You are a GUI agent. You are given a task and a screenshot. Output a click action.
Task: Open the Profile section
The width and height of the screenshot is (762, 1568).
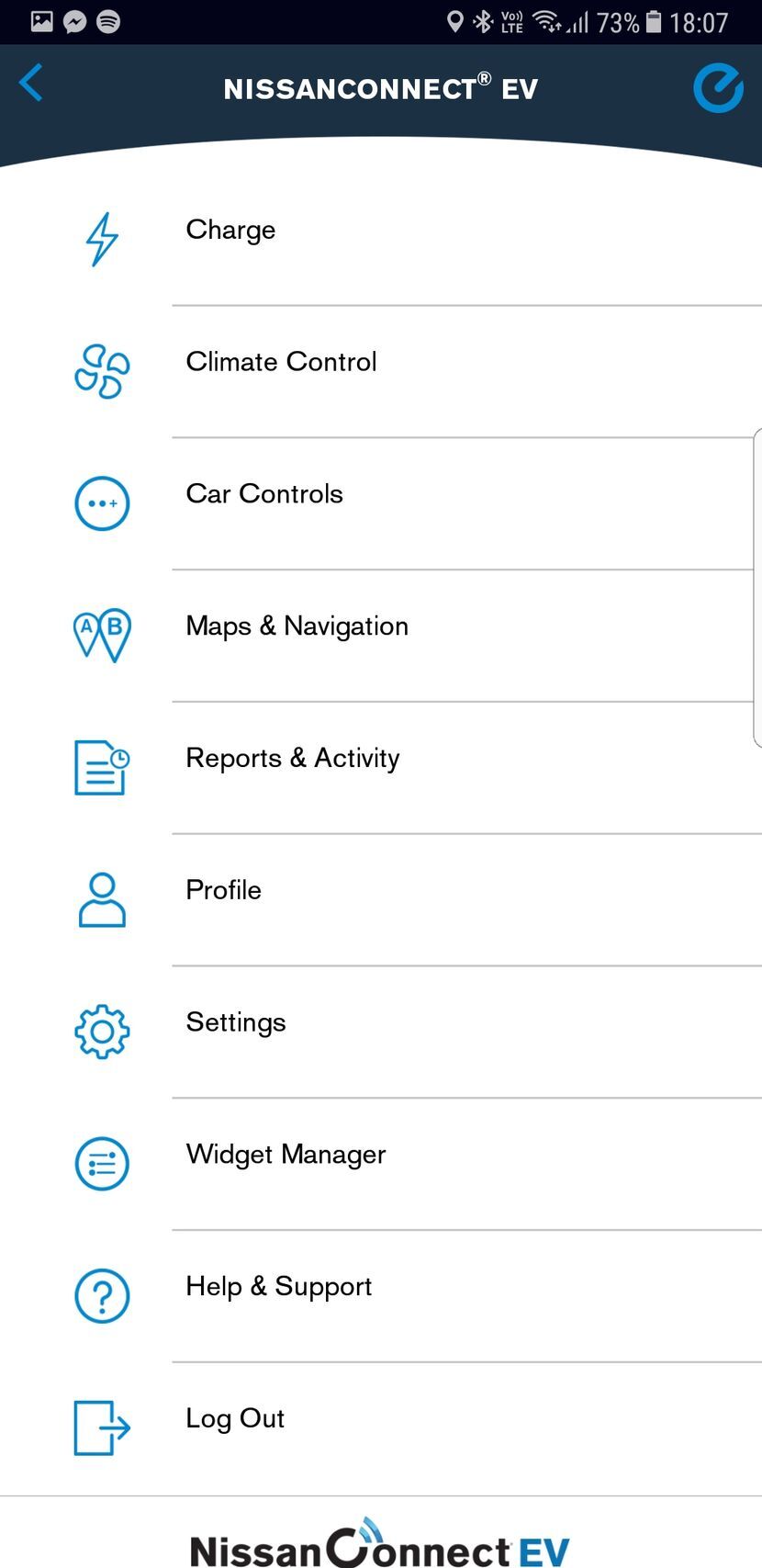click(223, 891)
